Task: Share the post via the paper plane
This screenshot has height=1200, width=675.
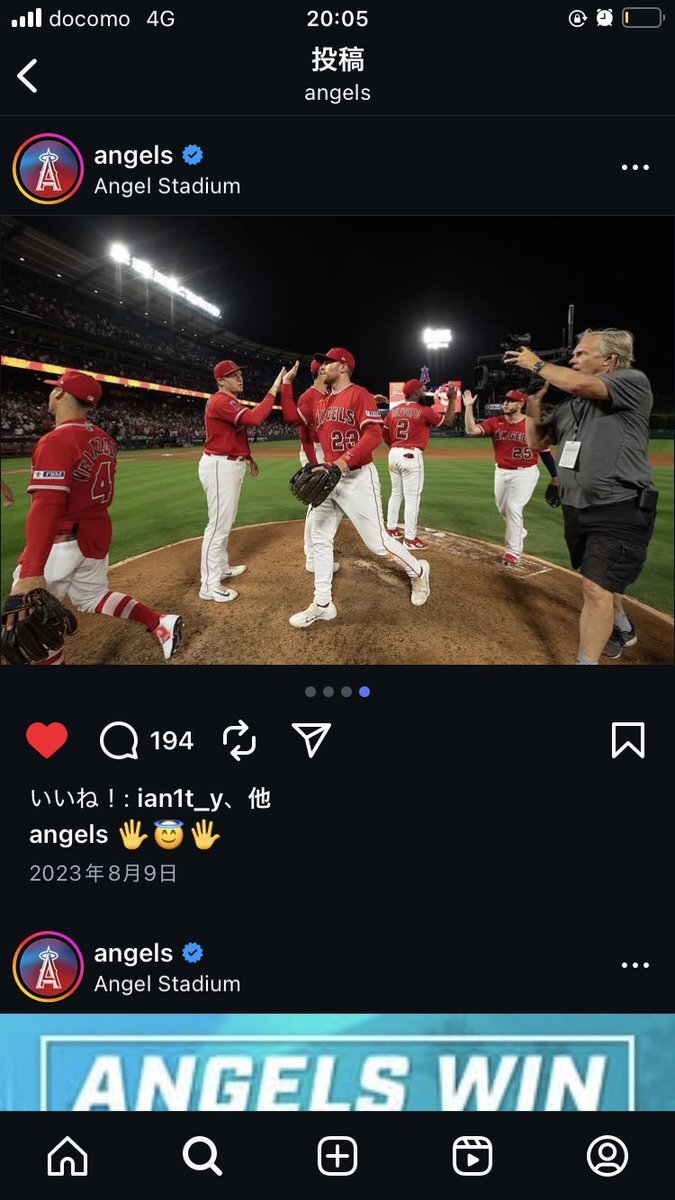Action: coord(311,740)
